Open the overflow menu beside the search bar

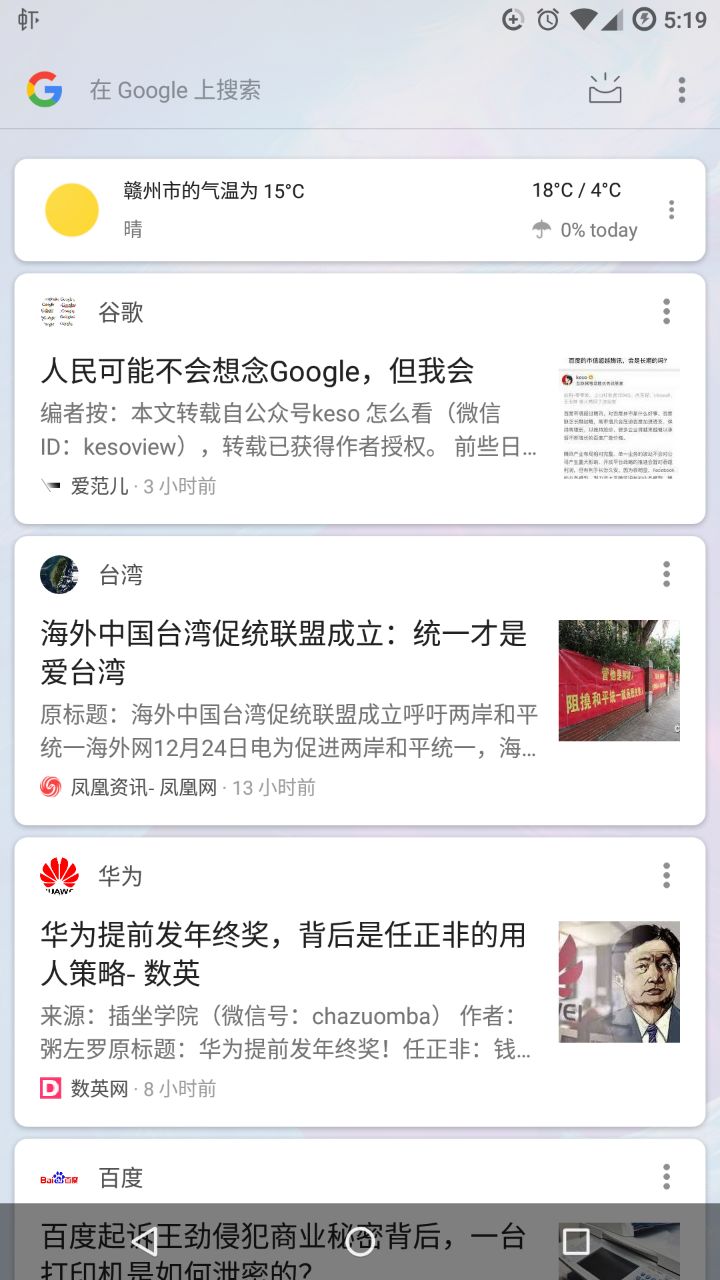pos(682,90)
